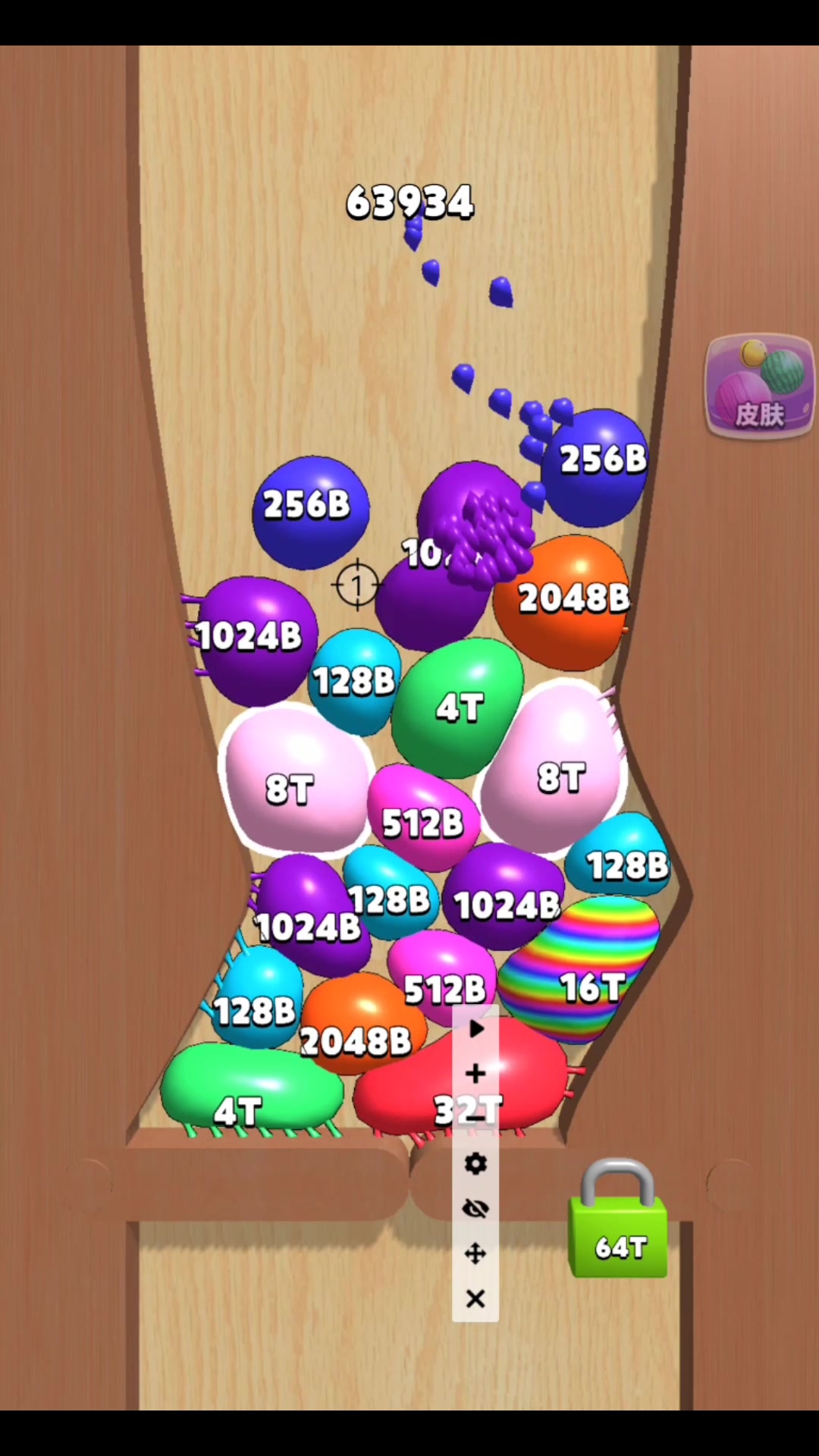Open the auto-clicker settings gear
Screen dimensions: 819x1456
tap(475, 1163)
